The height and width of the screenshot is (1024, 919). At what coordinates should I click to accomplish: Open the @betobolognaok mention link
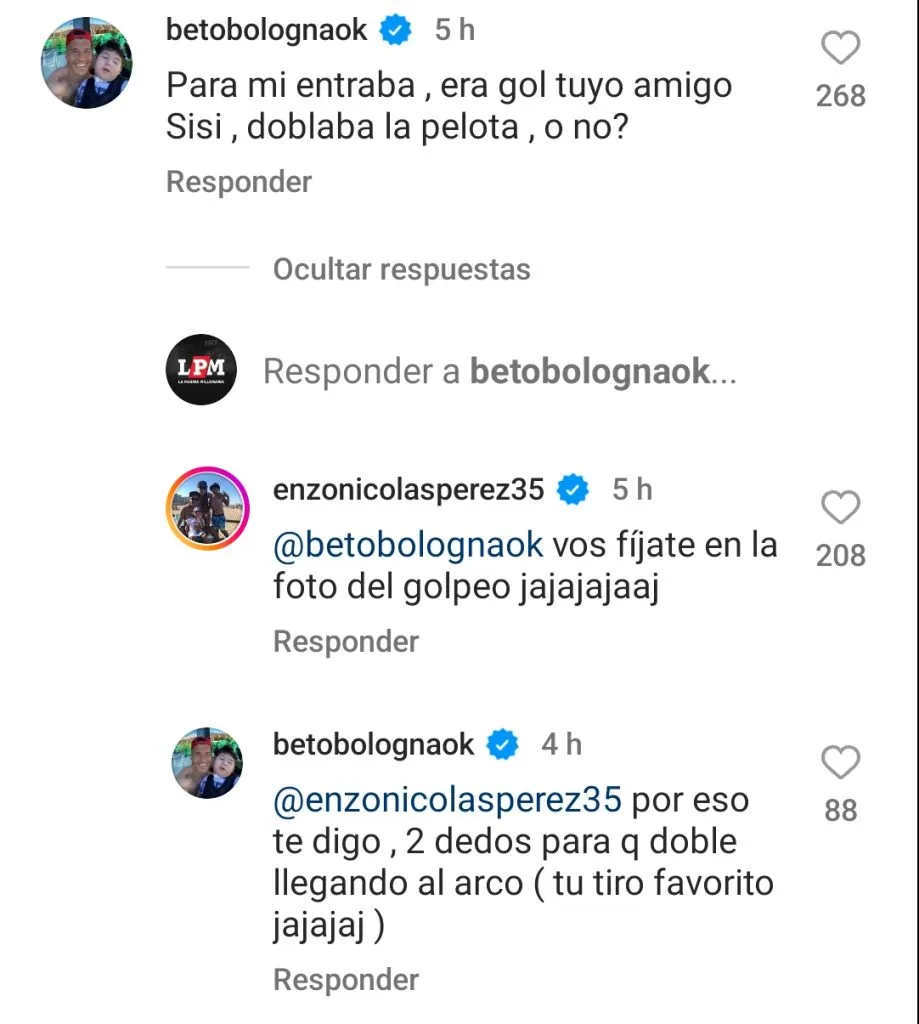(408, 545)
